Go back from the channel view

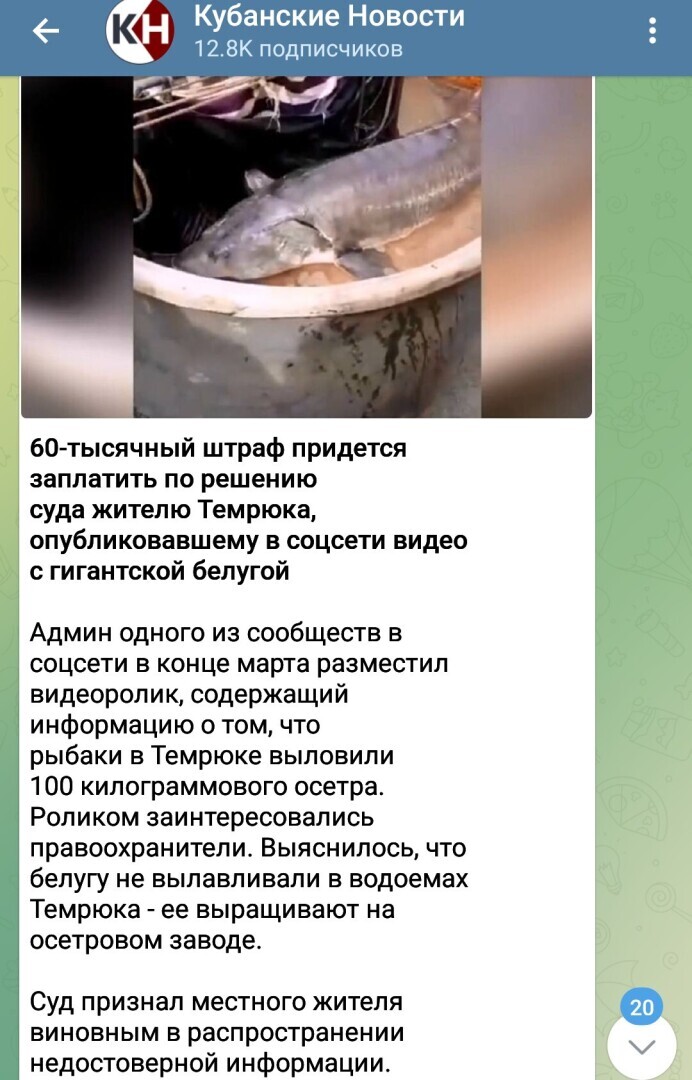click(46, 32)
